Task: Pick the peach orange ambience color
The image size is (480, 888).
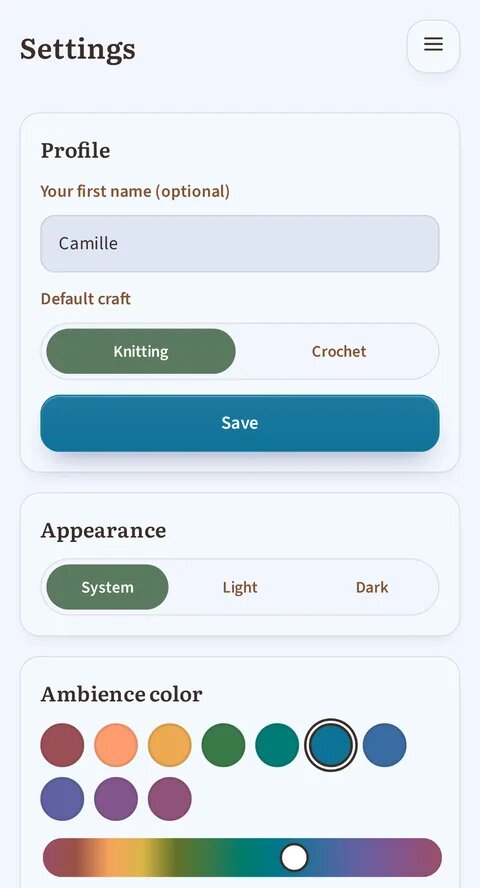Action: click(116, 745)
